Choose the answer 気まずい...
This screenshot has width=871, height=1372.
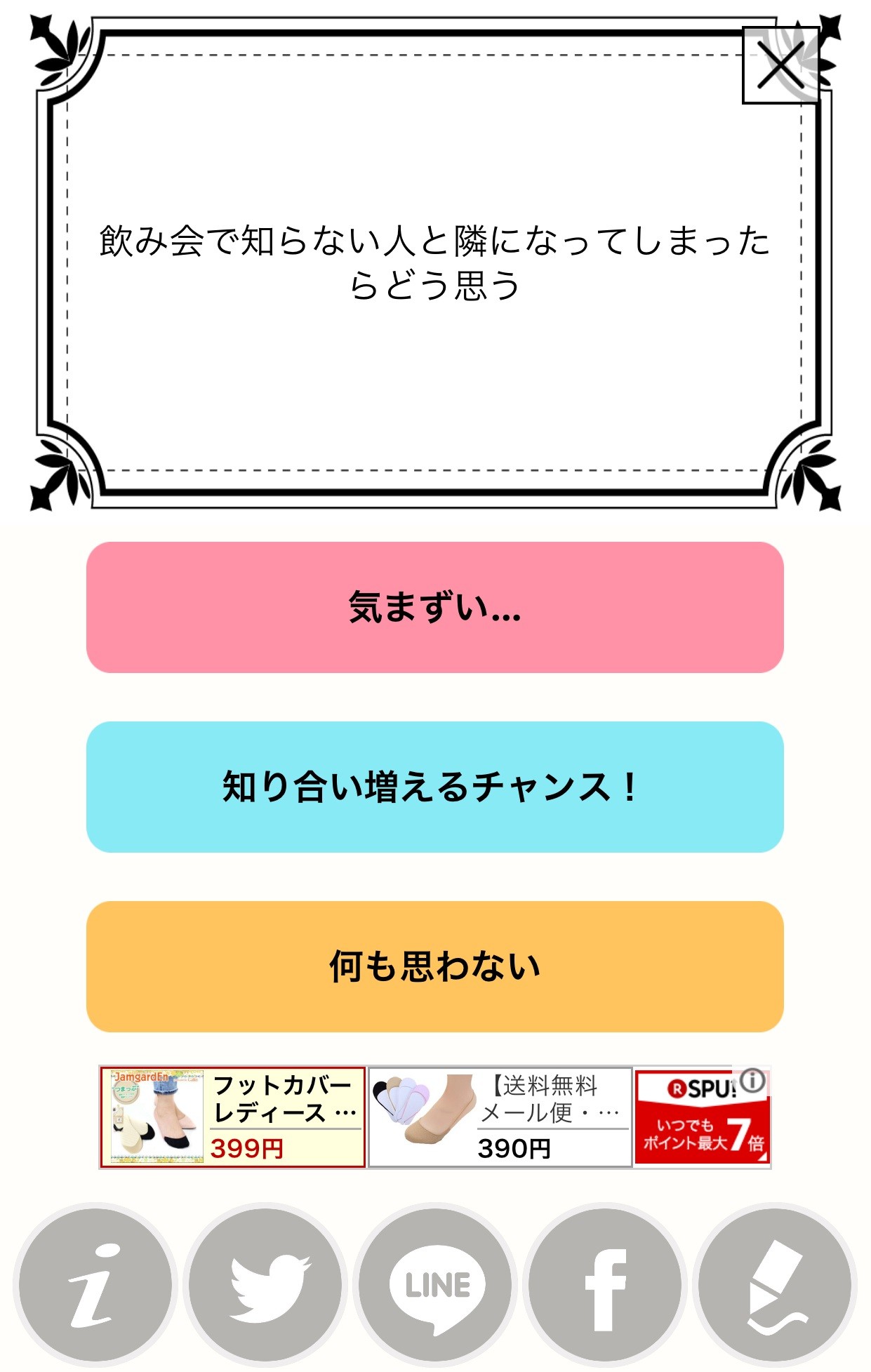pos(434,607)
